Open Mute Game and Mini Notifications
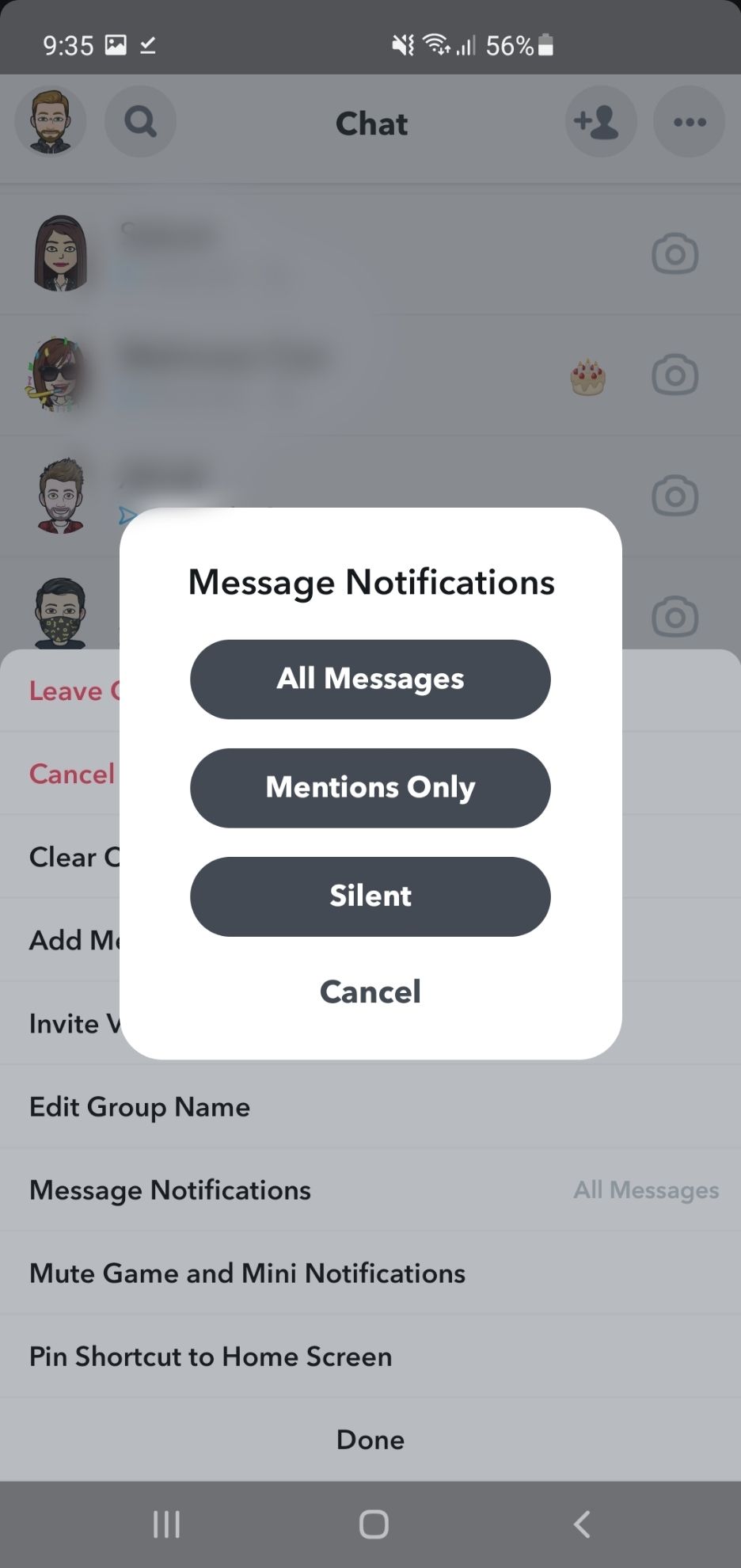 247,1273
